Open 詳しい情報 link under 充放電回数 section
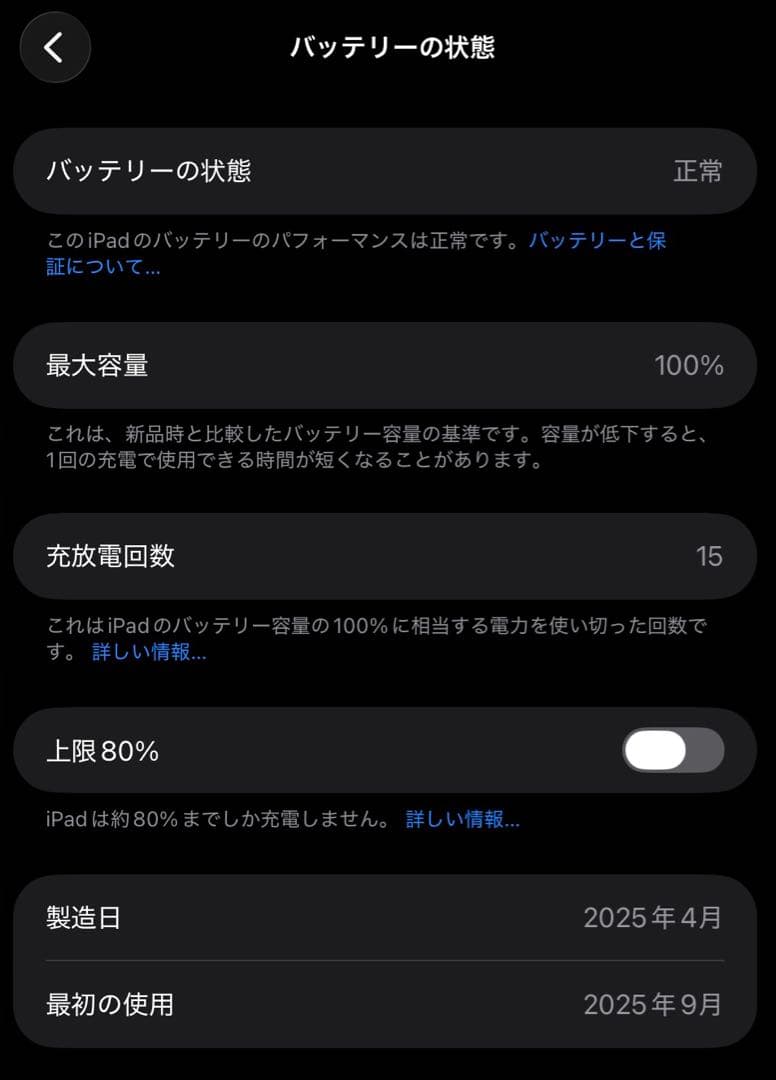The height and width of the screenshot is (1080, 776). (x=146, y=653)
